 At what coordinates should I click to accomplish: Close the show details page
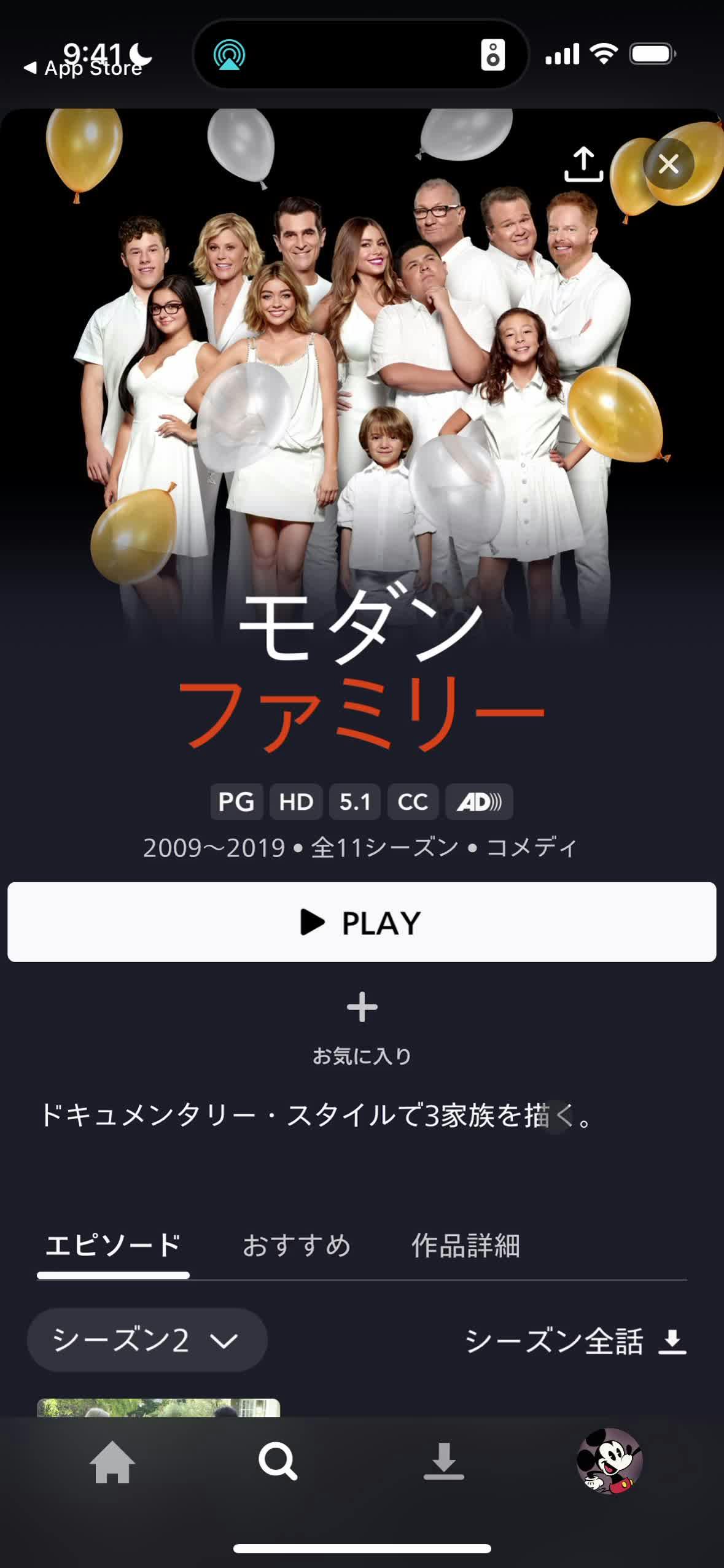coord(668,164)
